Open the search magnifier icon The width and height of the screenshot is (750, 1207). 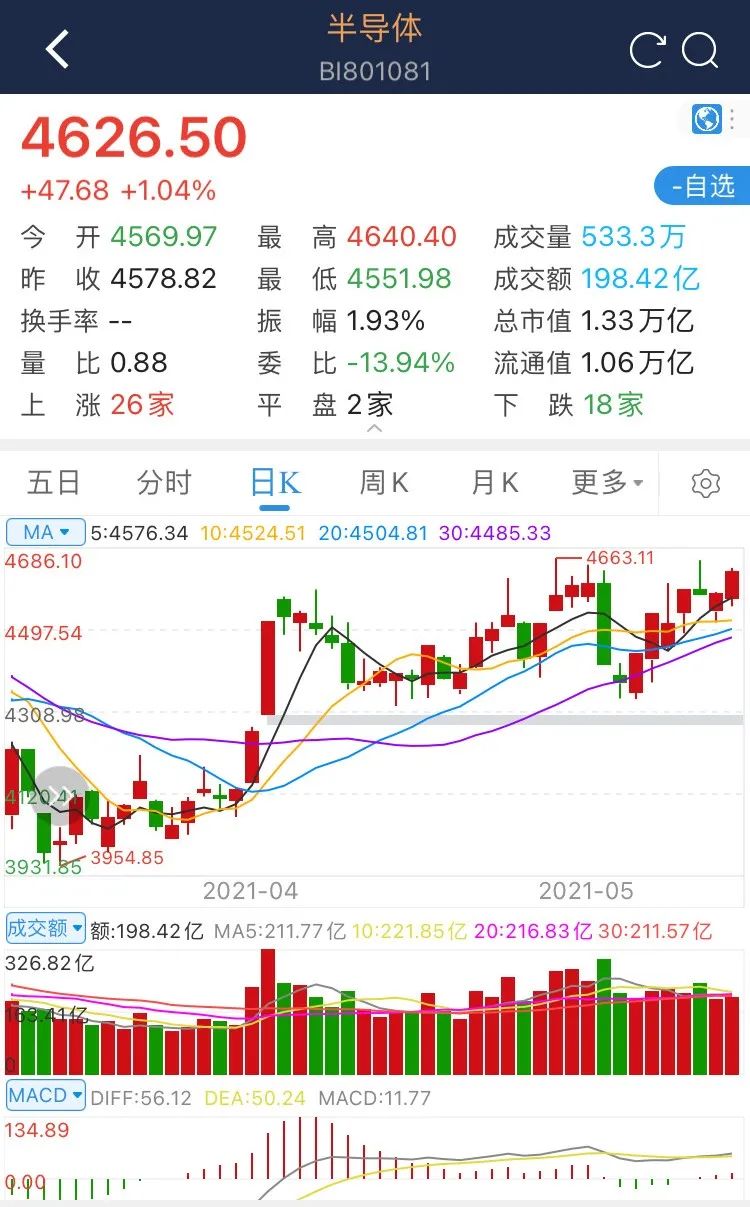701,50
